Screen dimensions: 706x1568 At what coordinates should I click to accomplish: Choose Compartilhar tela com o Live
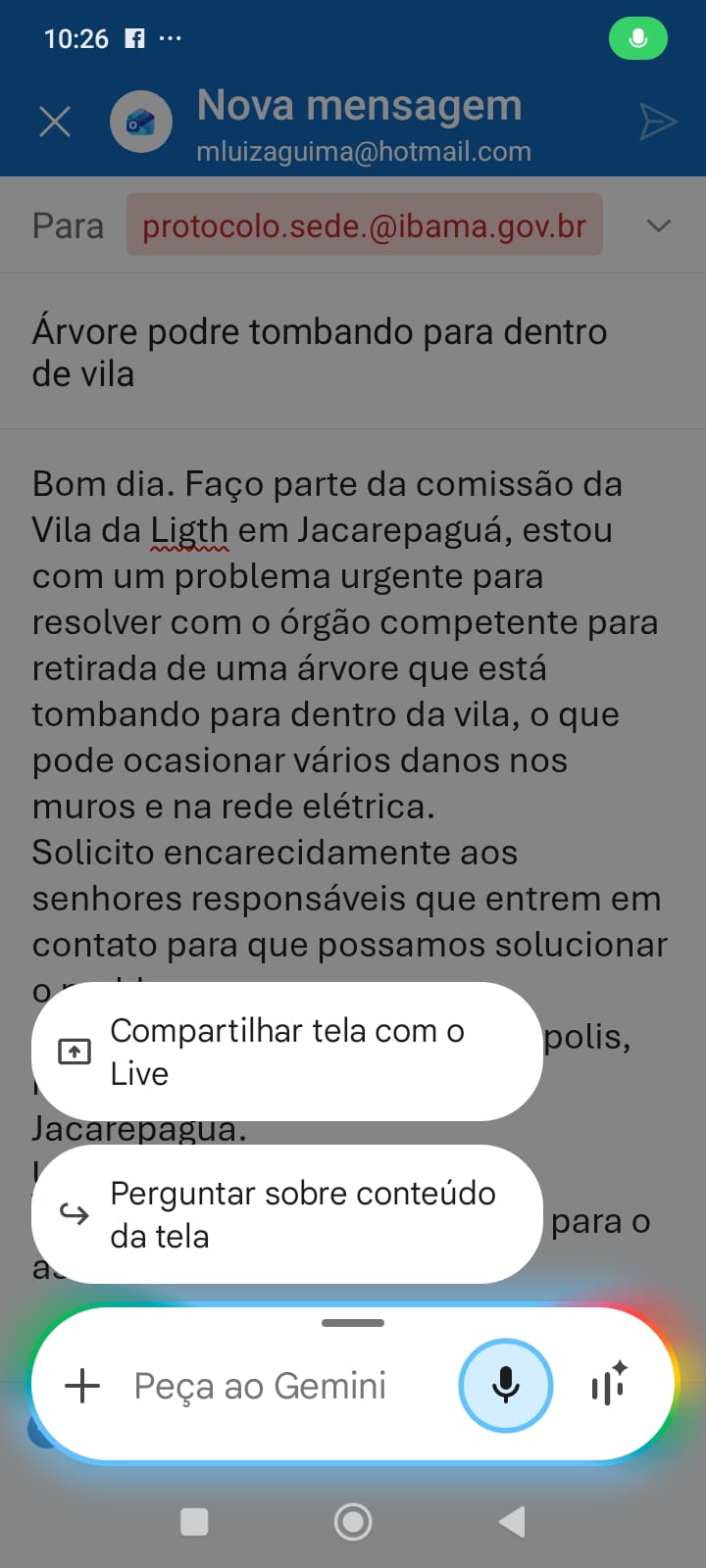pyautogui.click(x=286, y=1052)
